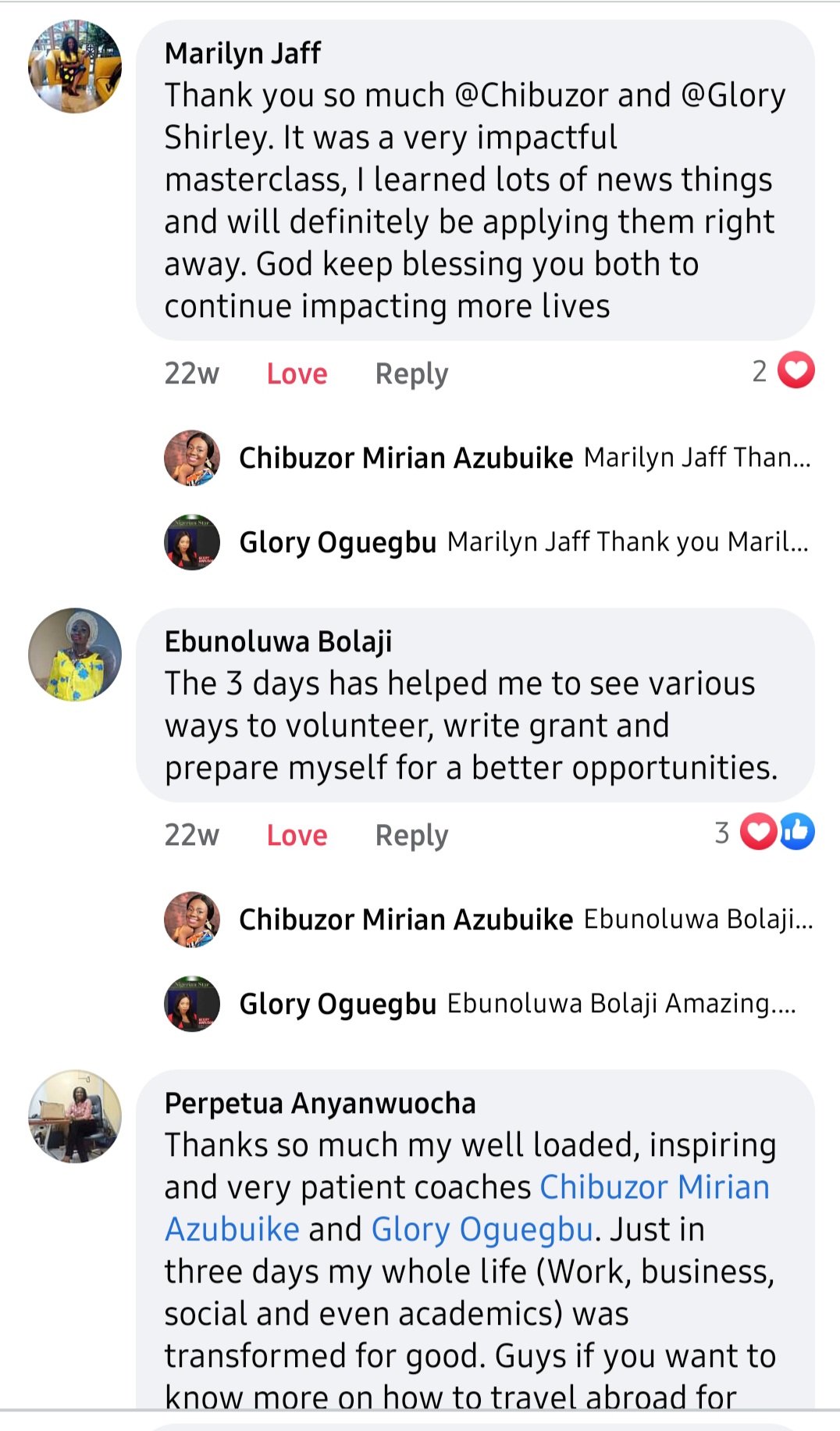Reply to Ebunoluwa Bolaji's comment
The width and height of the screenshot is (840, 1431).
tap(411, 836)
